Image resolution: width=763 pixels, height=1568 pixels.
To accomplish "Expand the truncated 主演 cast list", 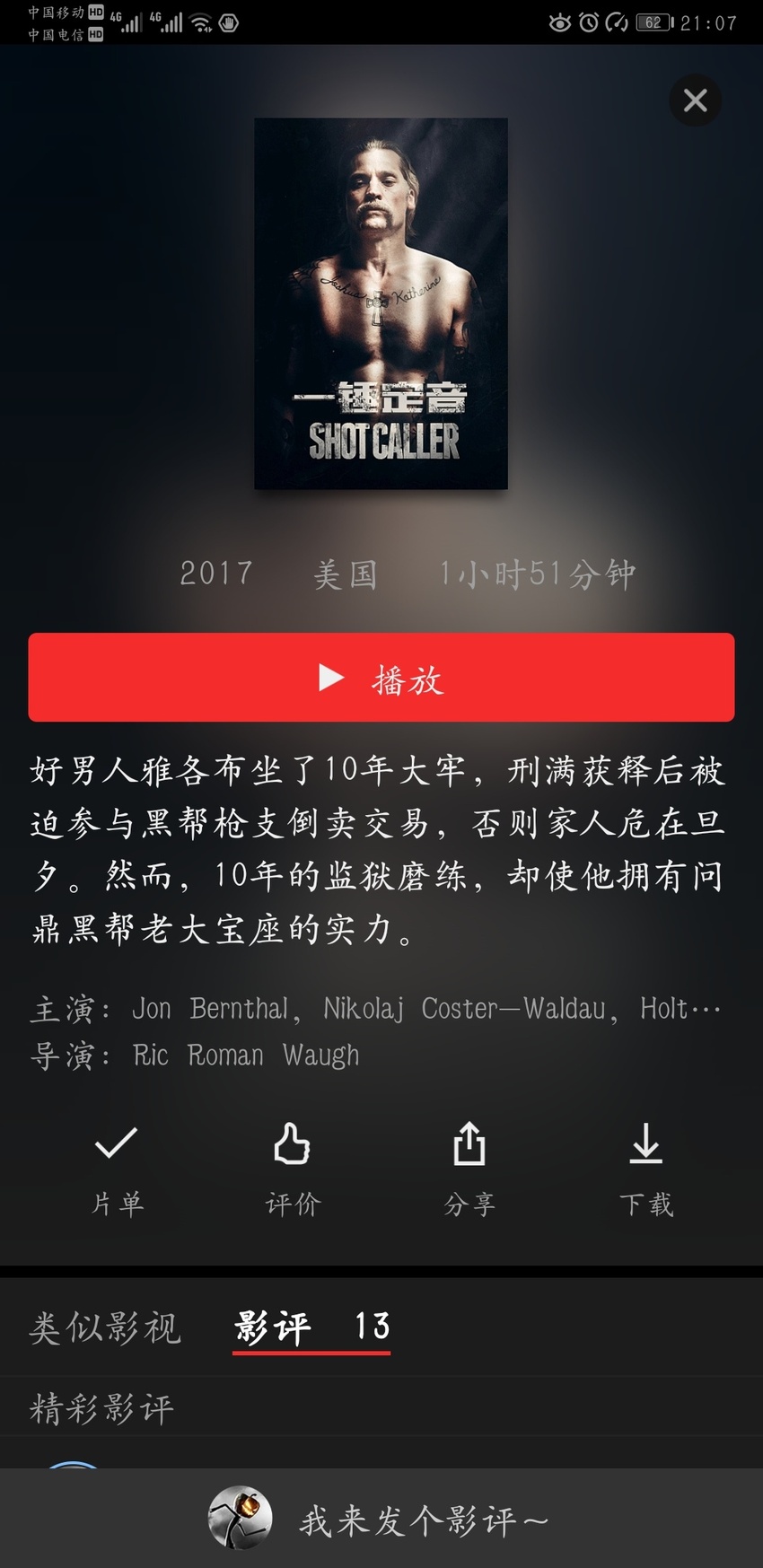I will pyautogui.click(x=375, y=1009).
